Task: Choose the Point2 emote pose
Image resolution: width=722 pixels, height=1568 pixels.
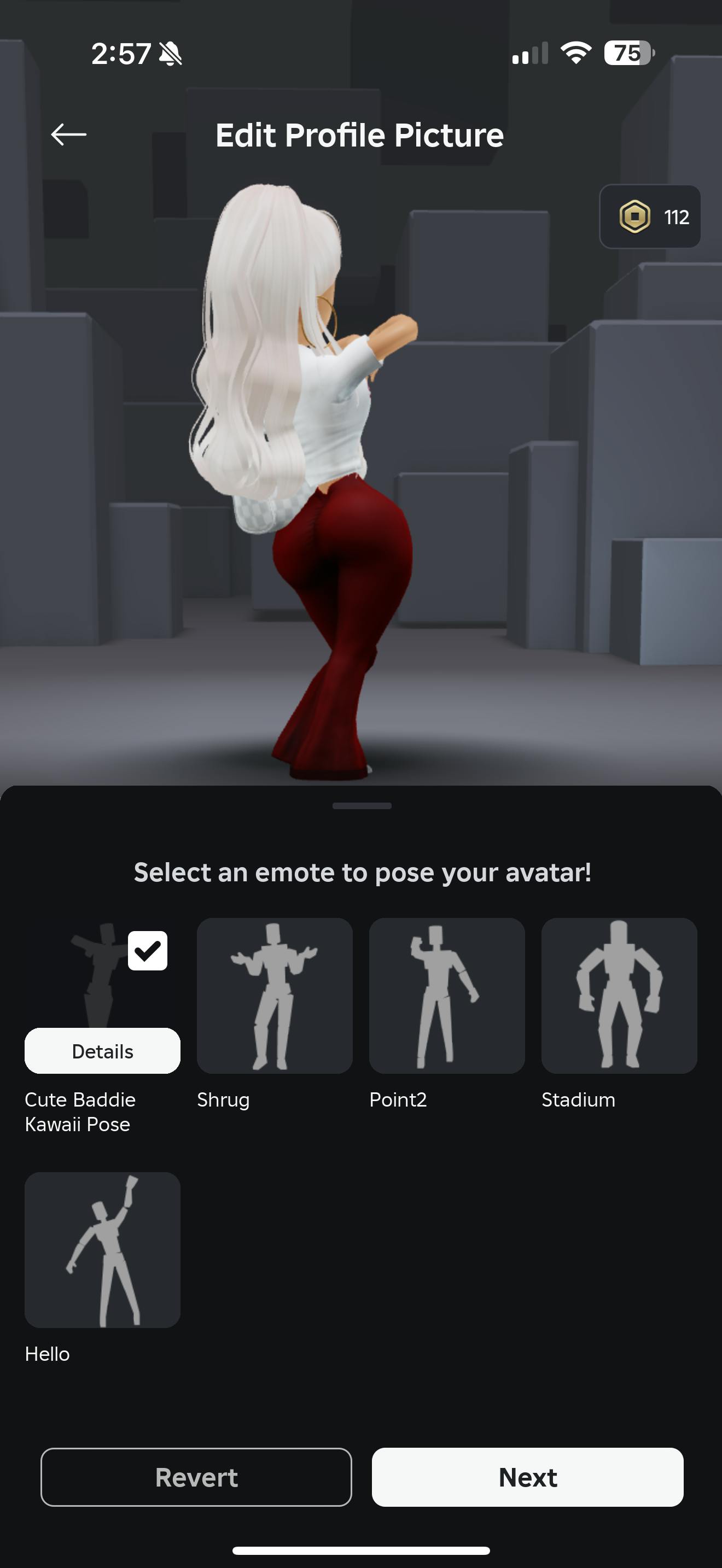Action: coord(447,996)
